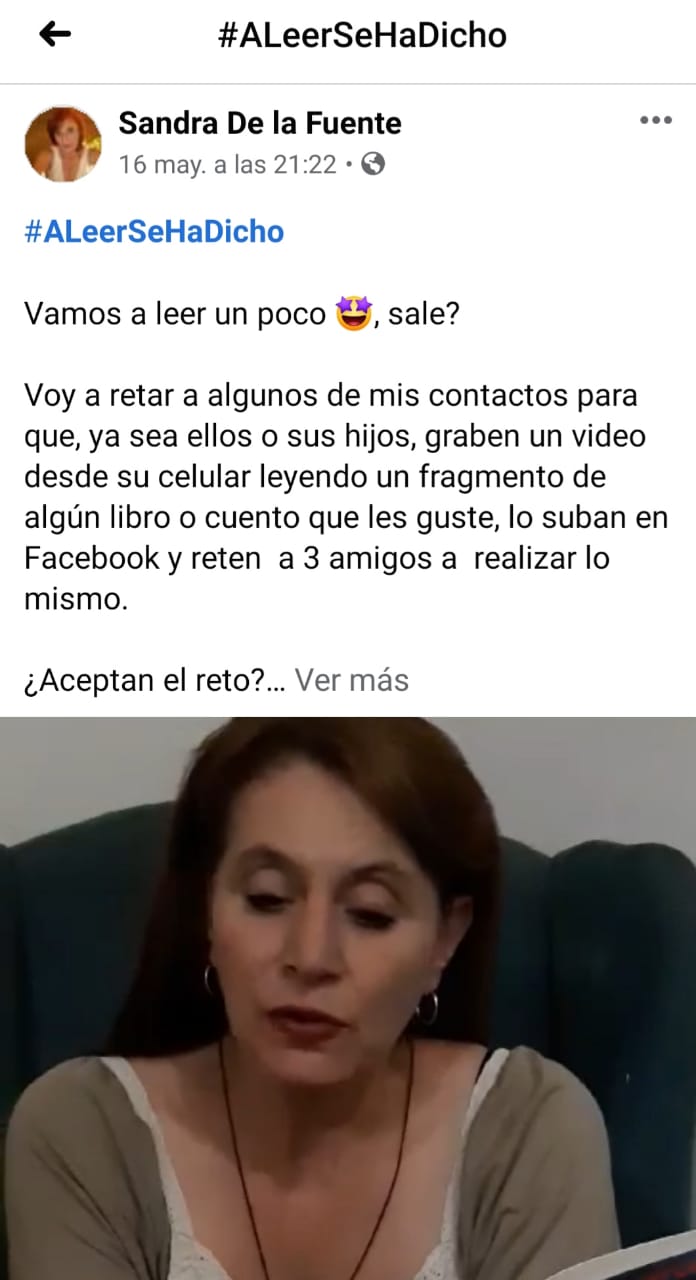The height and width of the screenshot is (1280, 696).
Task: Open Sandra De la Fuente's profile picture
Action: point(63,144)
